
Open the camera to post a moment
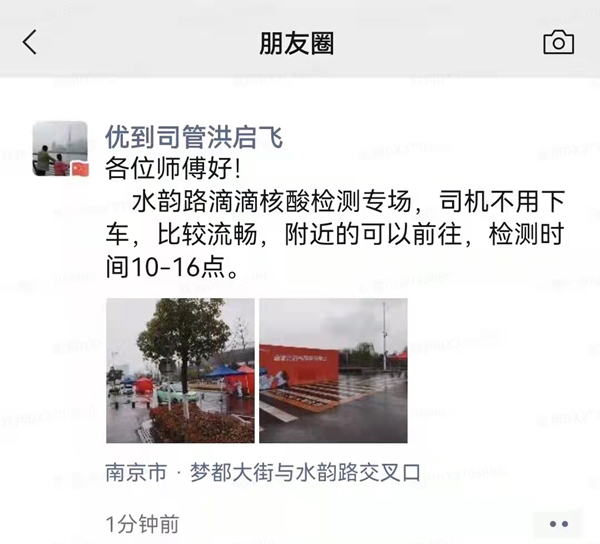(x=558, y=42)
